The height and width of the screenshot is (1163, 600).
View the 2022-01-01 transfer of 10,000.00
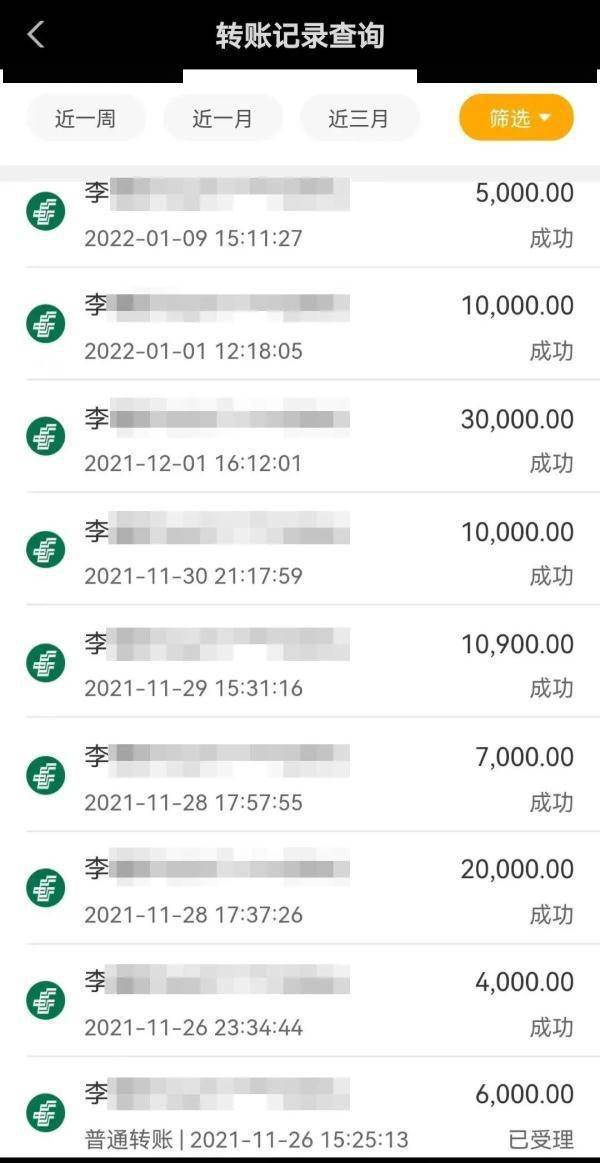300,326
